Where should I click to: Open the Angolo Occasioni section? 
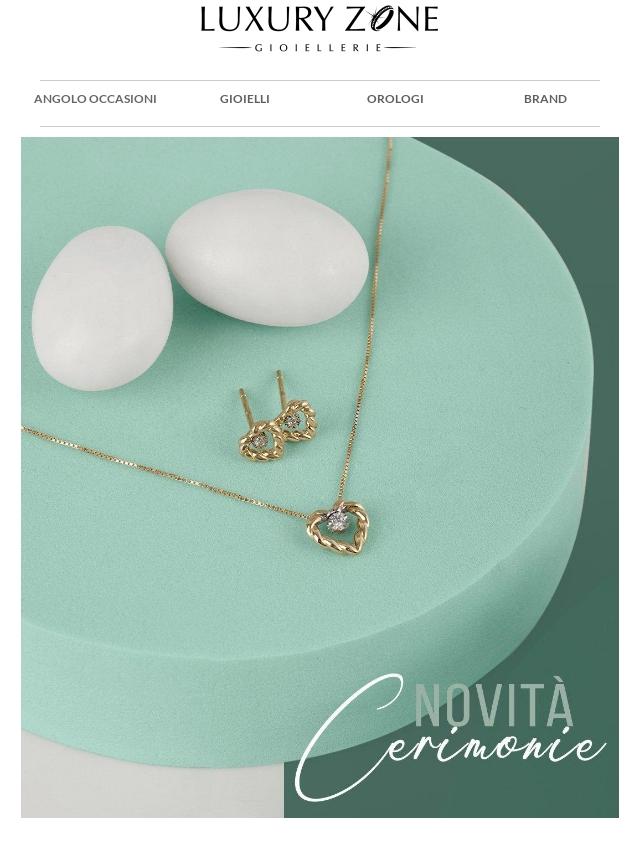[95, 99]
